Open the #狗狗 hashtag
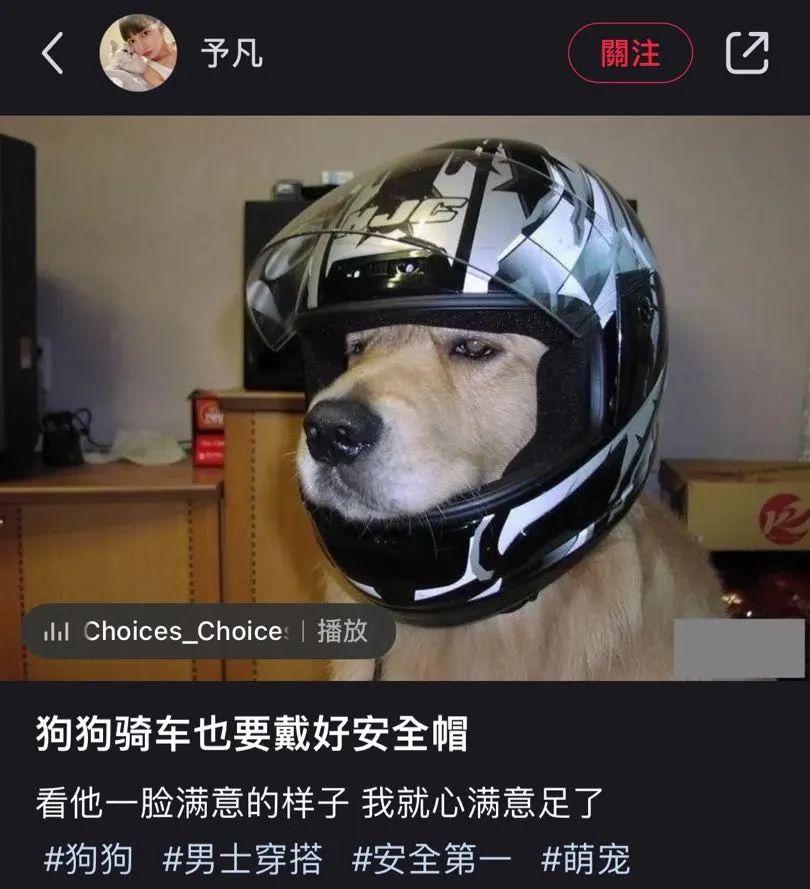The height and width of the screenshot is (889, 810). (x=88, y=858)
